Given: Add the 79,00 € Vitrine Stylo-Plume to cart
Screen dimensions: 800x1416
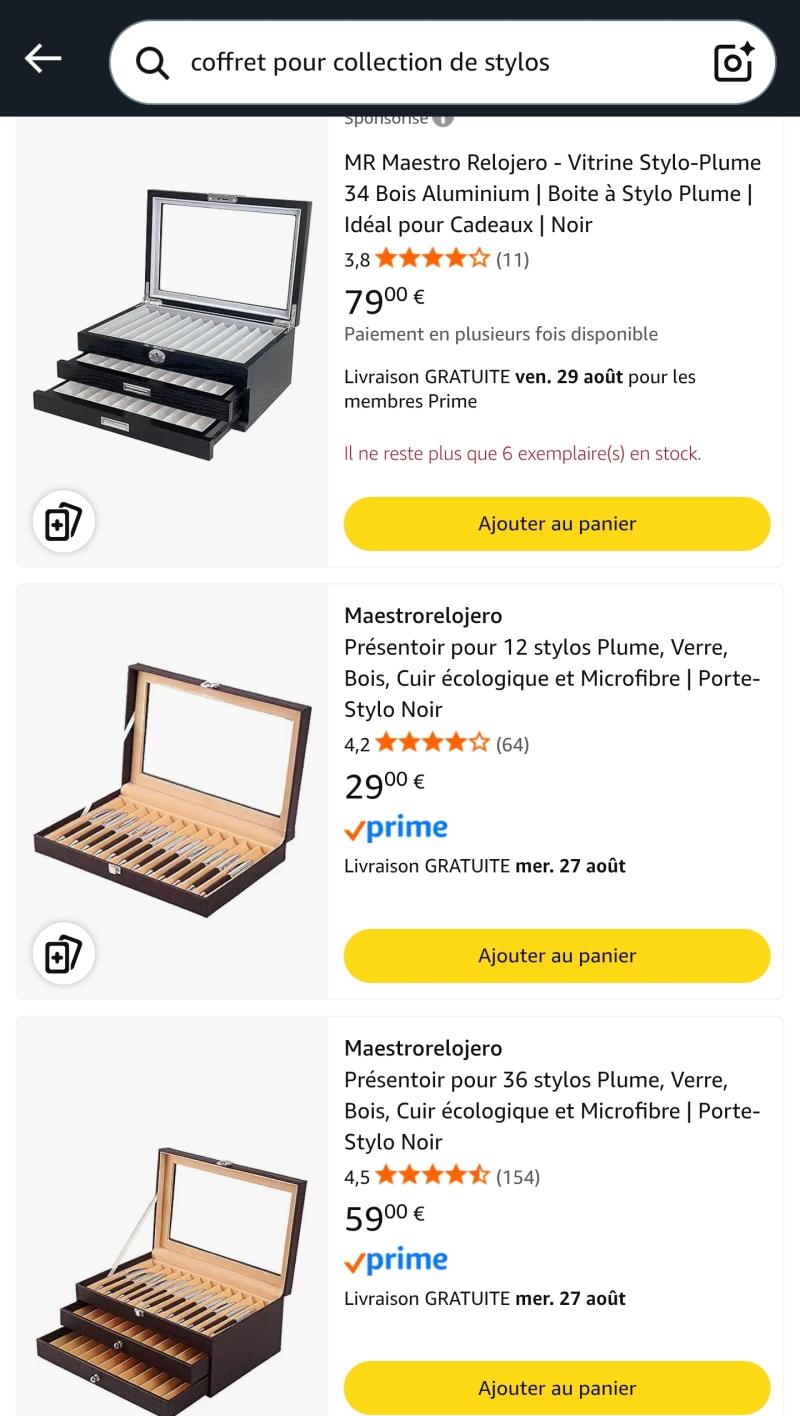Looking at the screenshot, I should pyautogui.click(x=557, y=524).
